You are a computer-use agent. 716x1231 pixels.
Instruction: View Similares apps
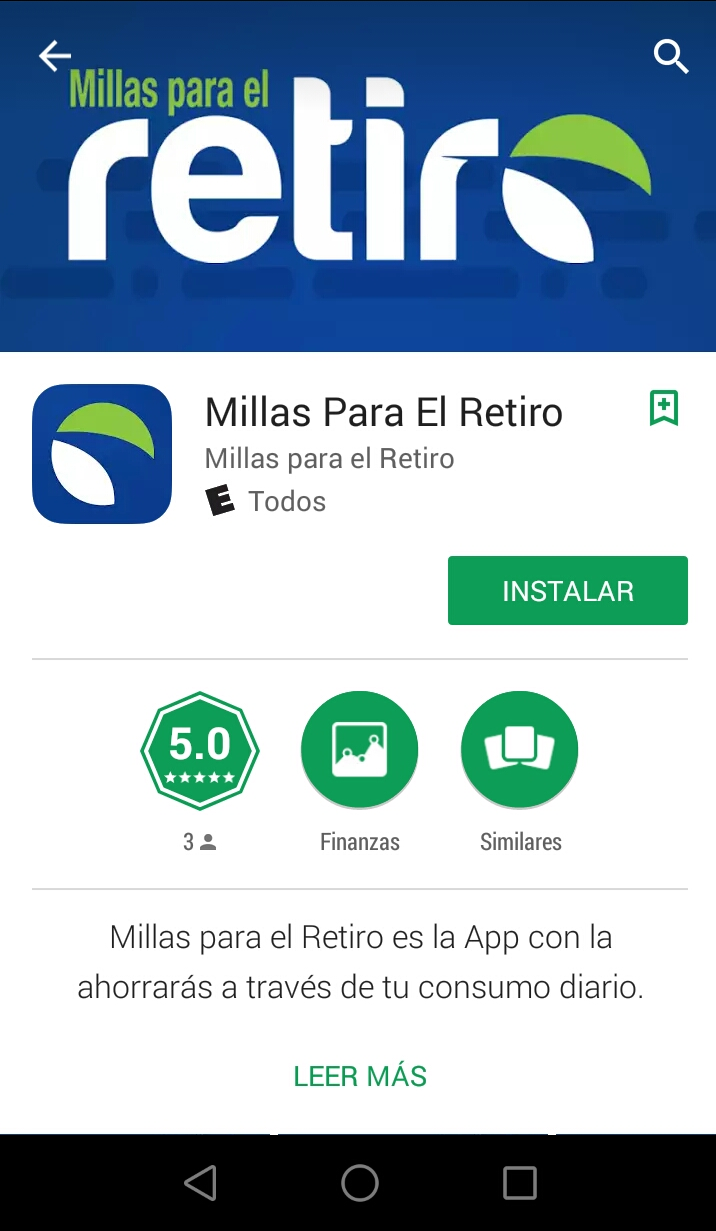tap(520, 750)
